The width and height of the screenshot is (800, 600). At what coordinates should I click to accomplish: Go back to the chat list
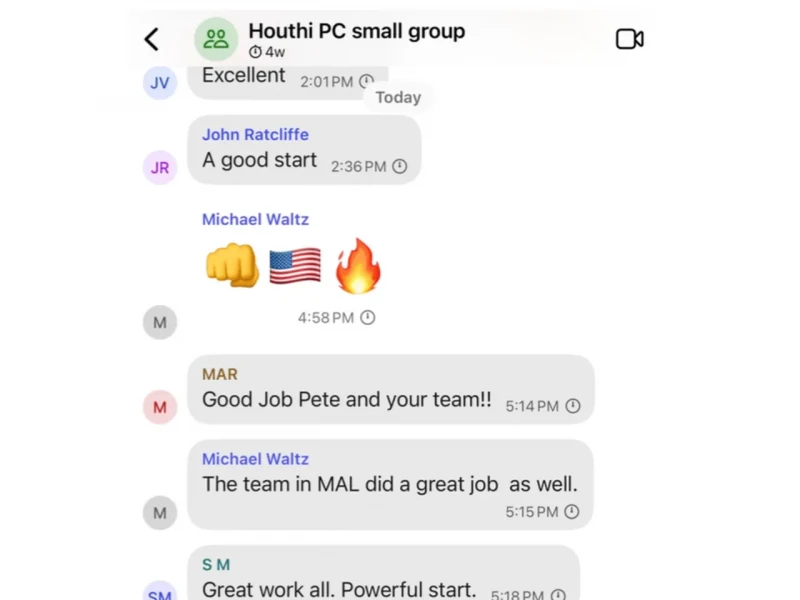click(x=151, y=39)
